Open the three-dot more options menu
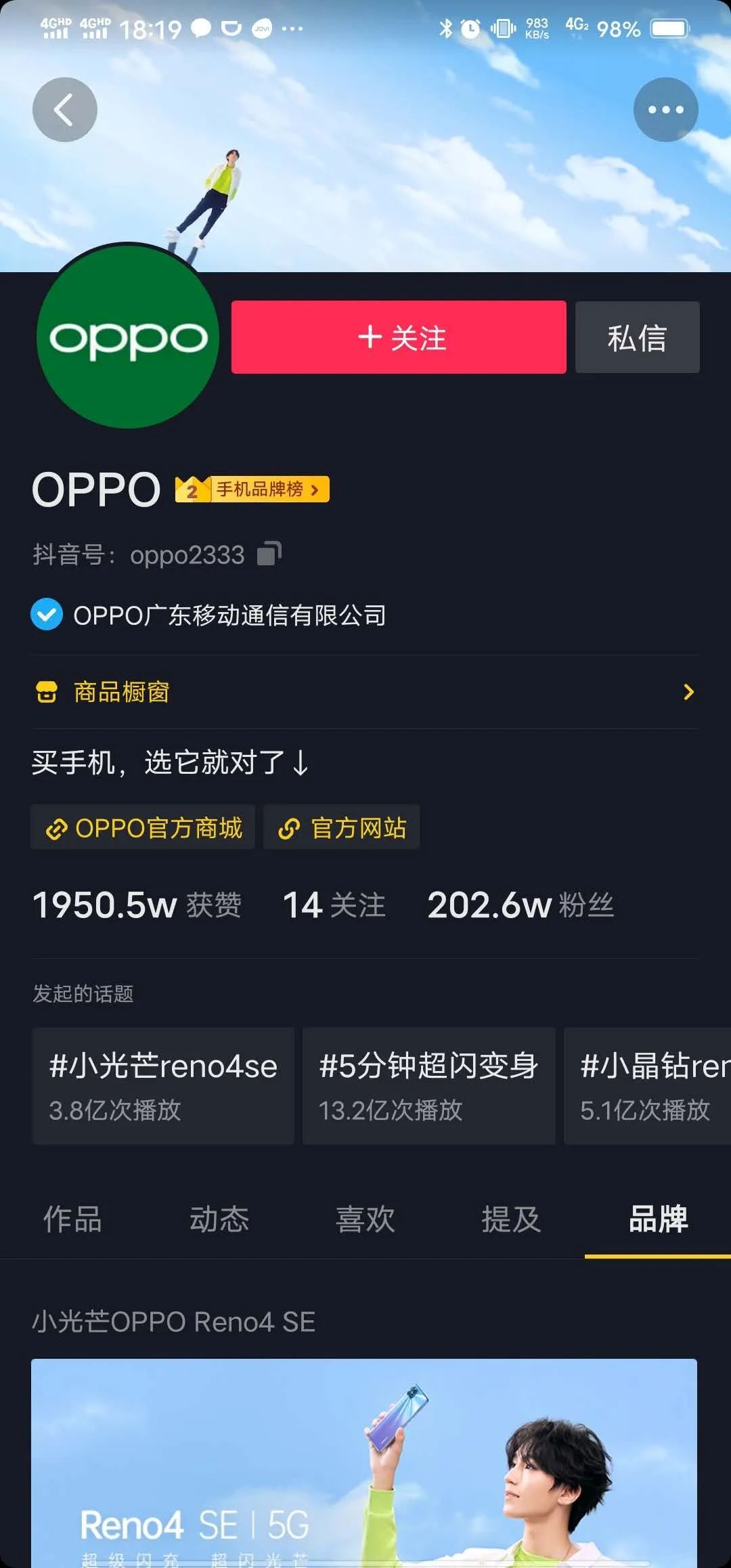 (665, 110)
